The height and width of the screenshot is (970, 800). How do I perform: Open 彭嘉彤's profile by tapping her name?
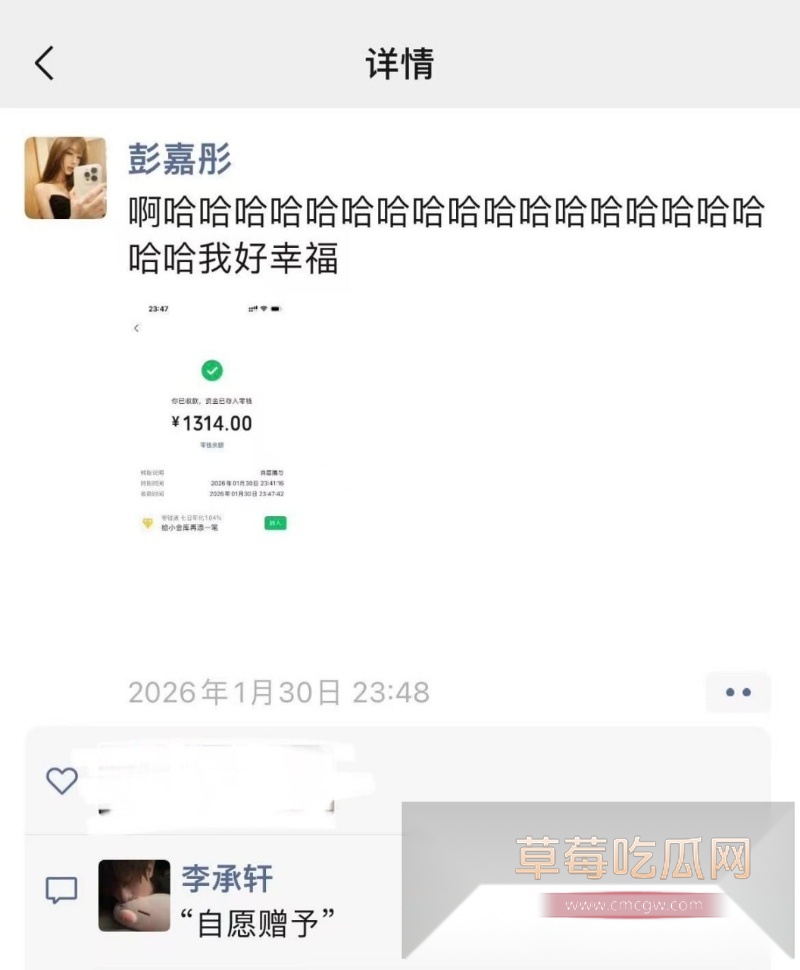(178, 160)
